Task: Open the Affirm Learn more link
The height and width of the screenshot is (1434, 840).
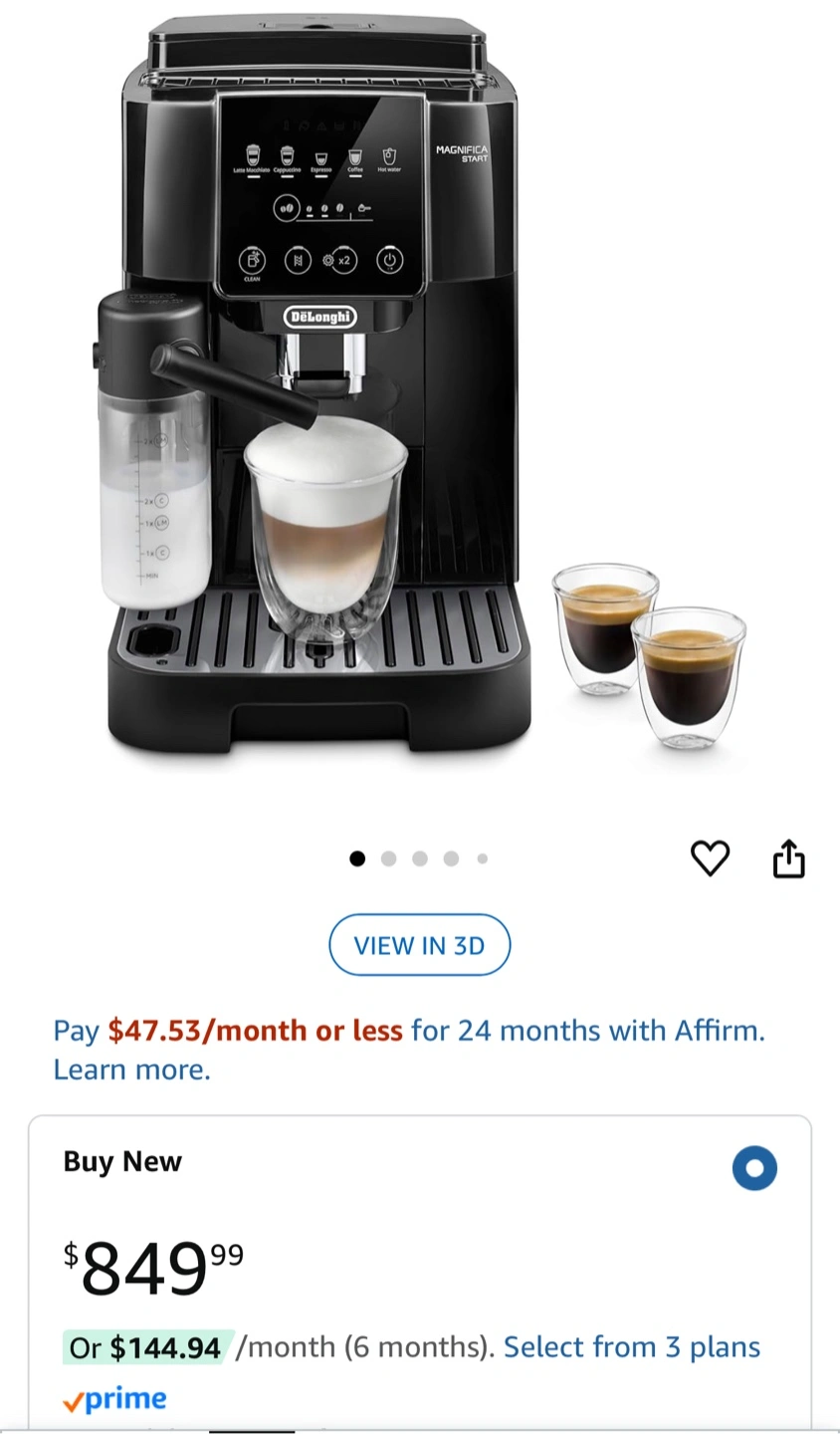Action: (x=131, y=1071)
